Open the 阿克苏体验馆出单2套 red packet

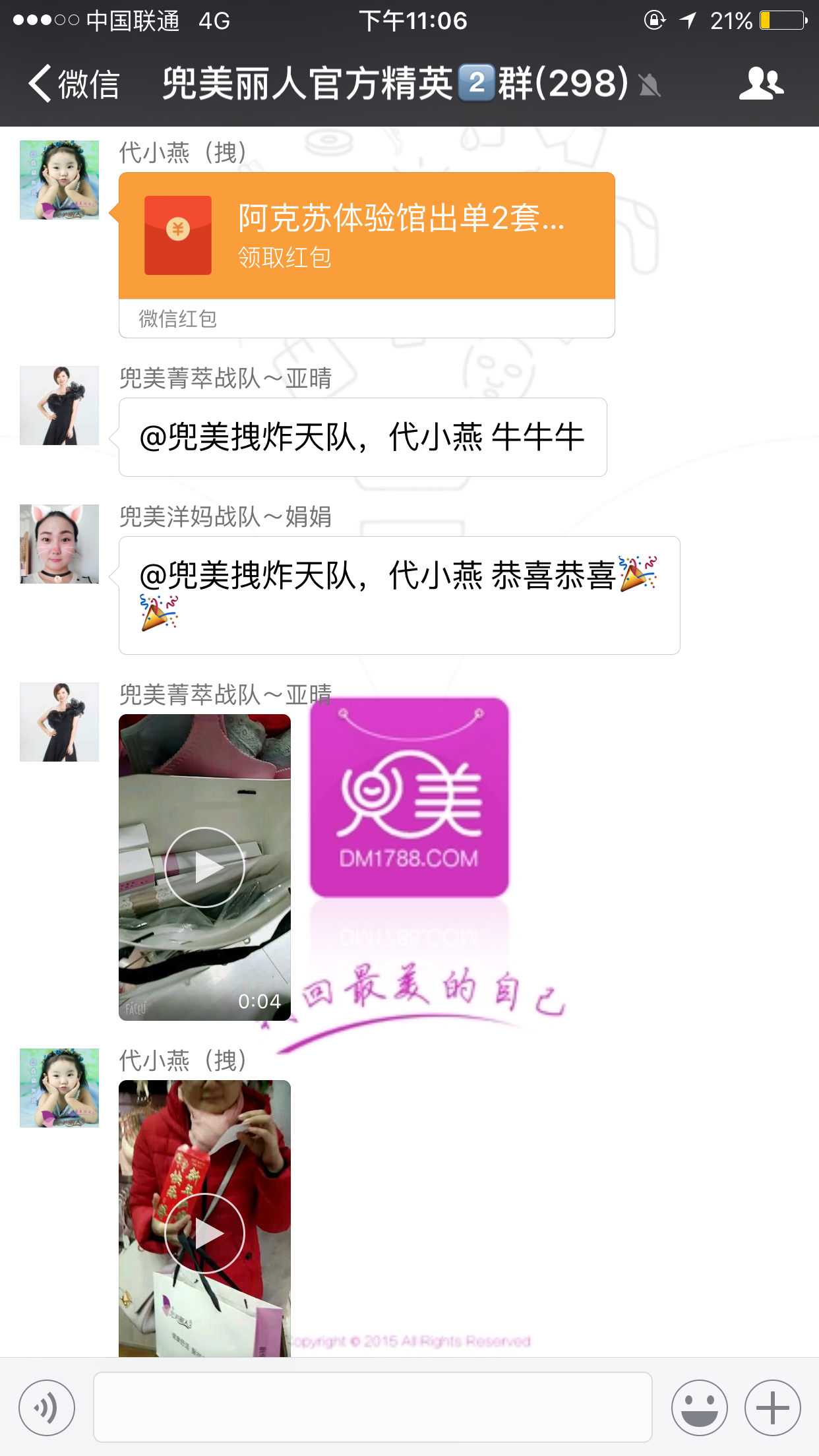tap(366, 236)
